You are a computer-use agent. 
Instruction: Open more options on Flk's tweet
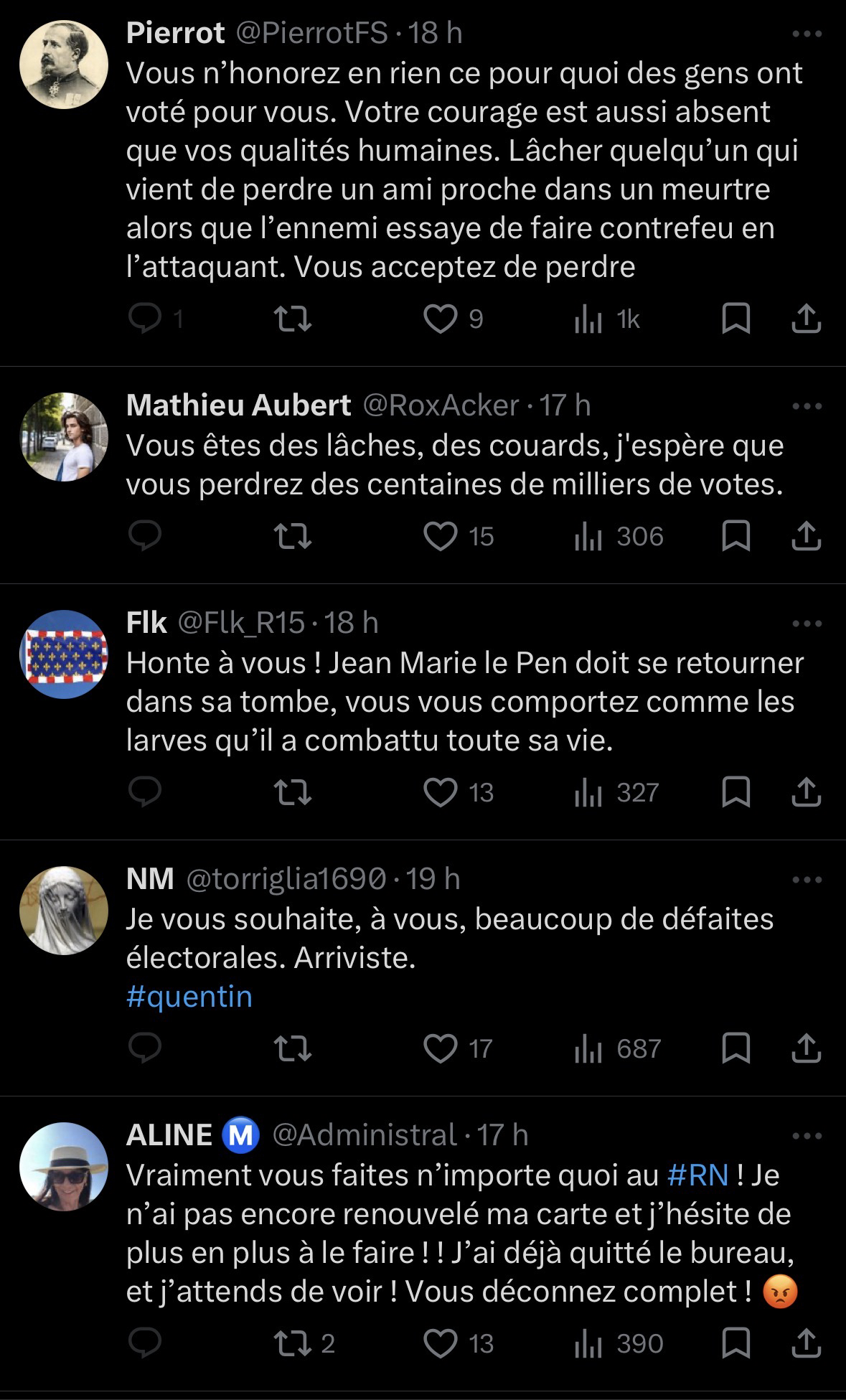807,624
